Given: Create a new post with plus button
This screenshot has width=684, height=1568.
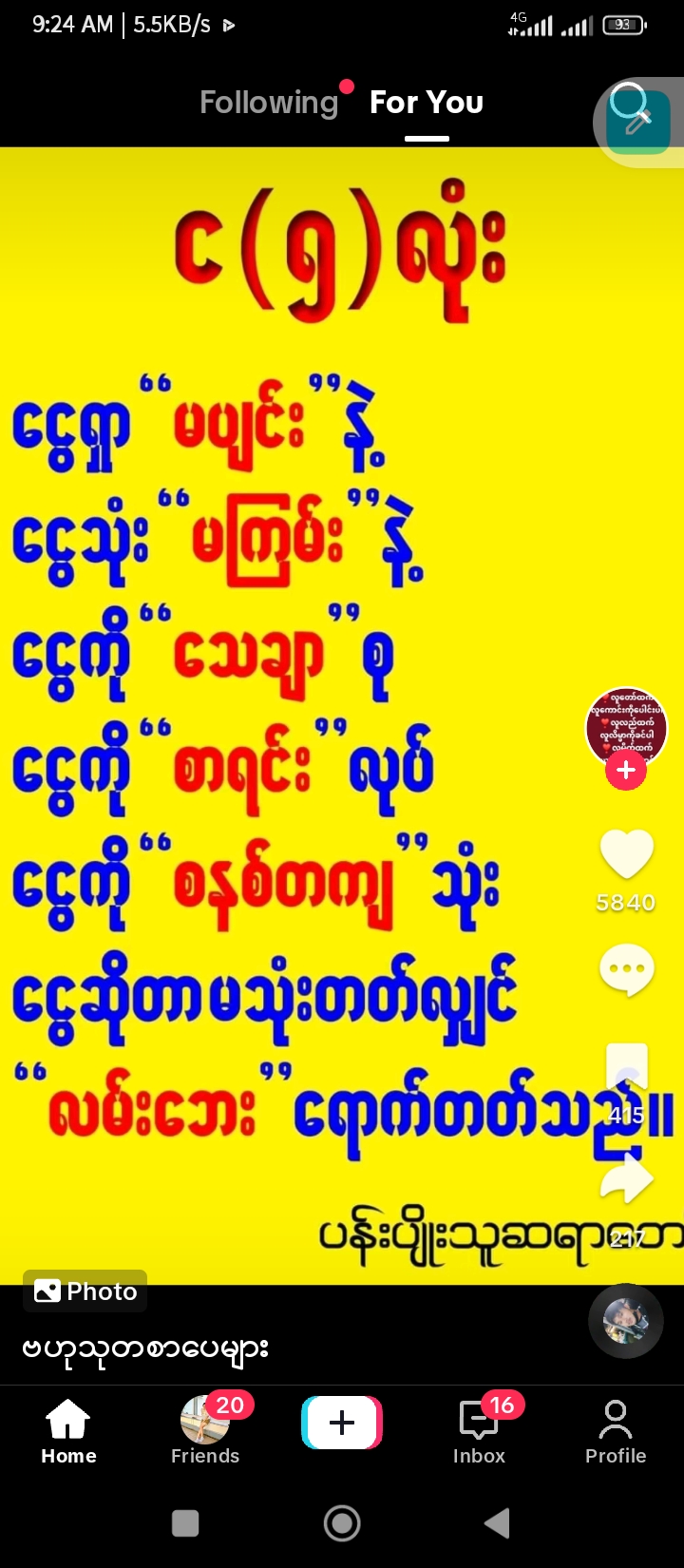Looking at the screenshot, I should [342, 1423].
